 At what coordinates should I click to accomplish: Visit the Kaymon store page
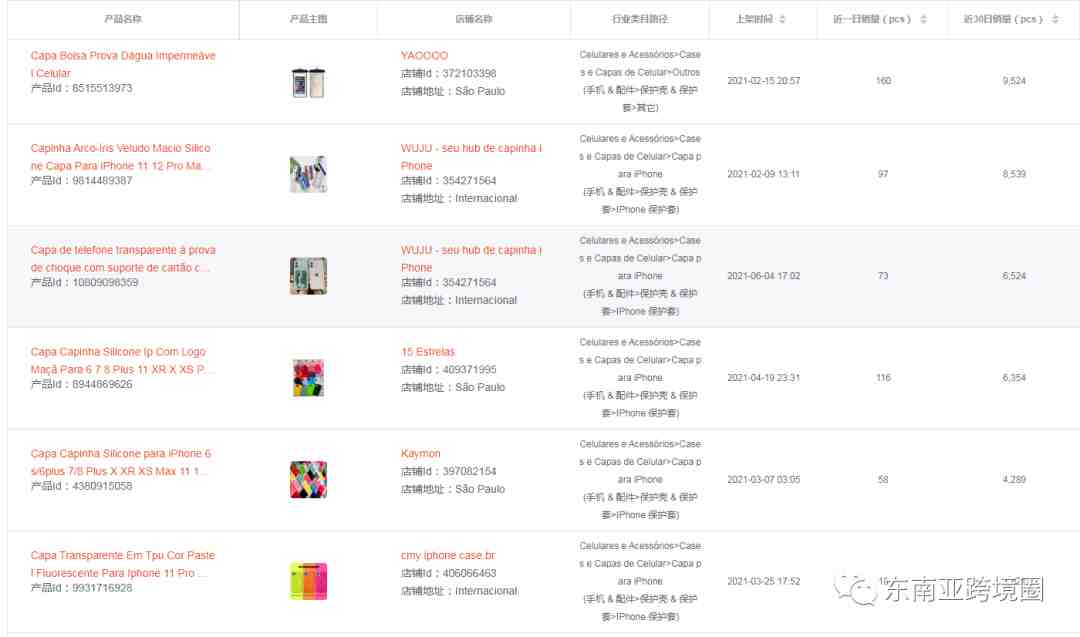(x=421, y=454)
